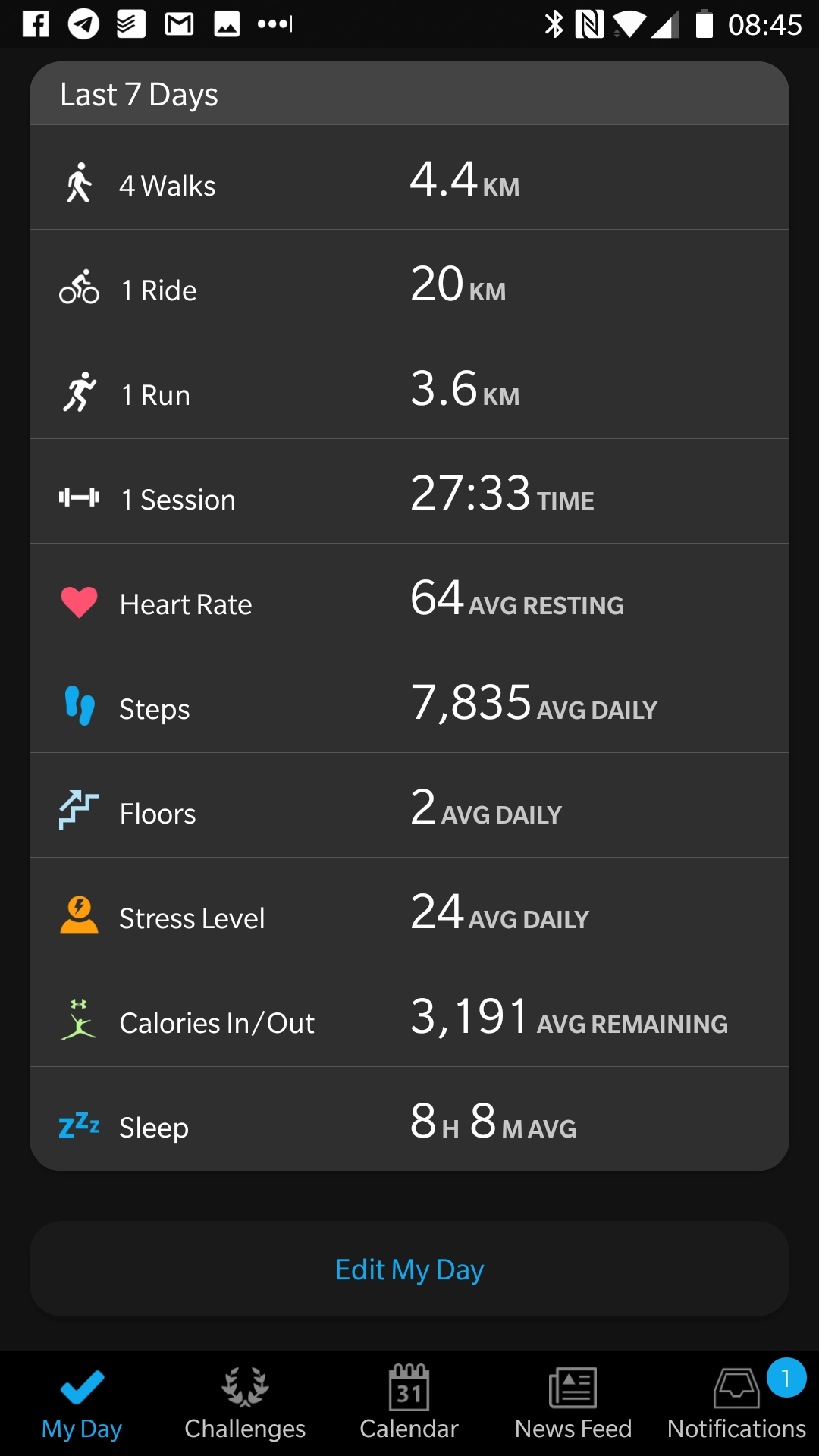Open the 1 Session strength row

pyautogui.click(x=409, y=491)
